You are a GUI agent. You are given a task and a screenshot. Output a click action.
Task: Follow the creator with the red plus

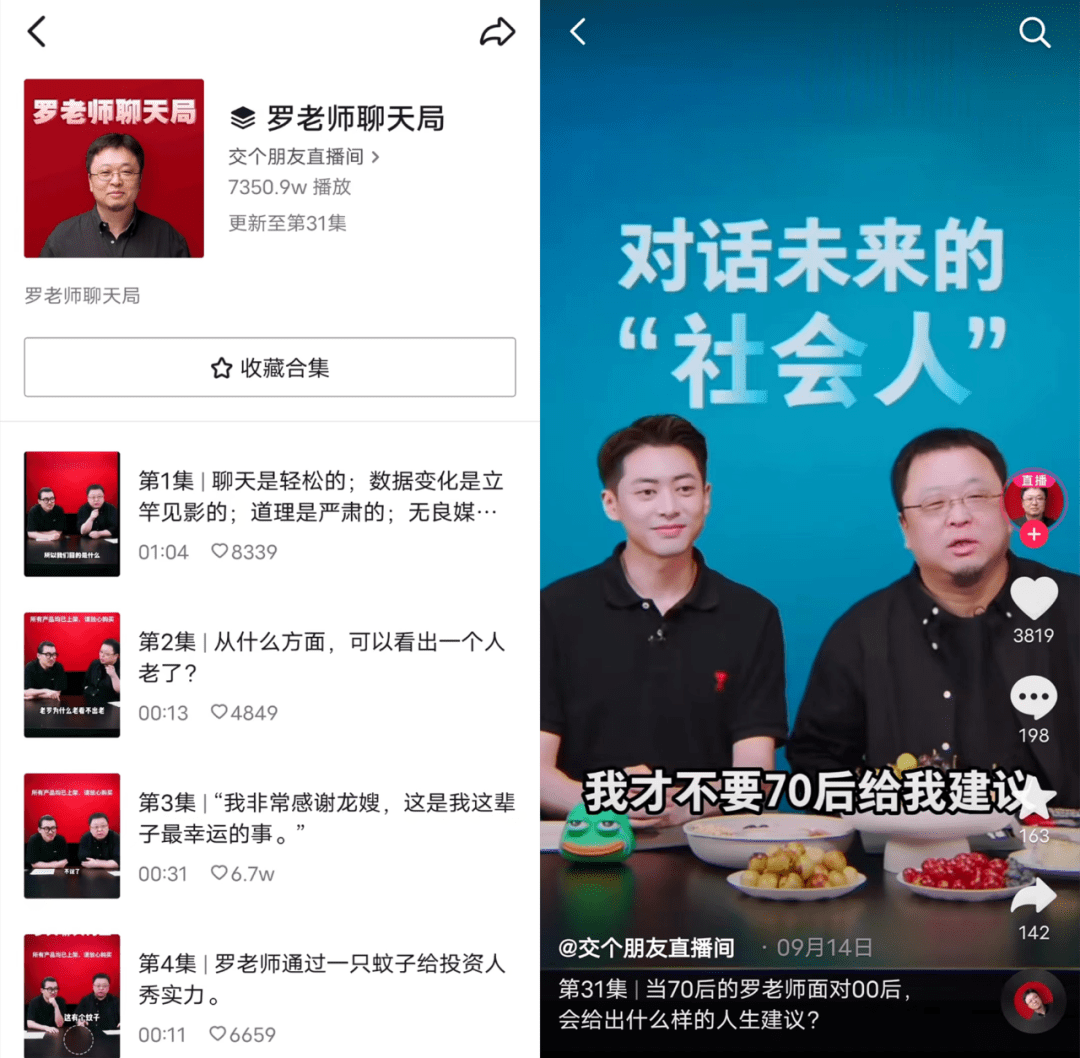pyautogui.click(x=1034, y=535)
